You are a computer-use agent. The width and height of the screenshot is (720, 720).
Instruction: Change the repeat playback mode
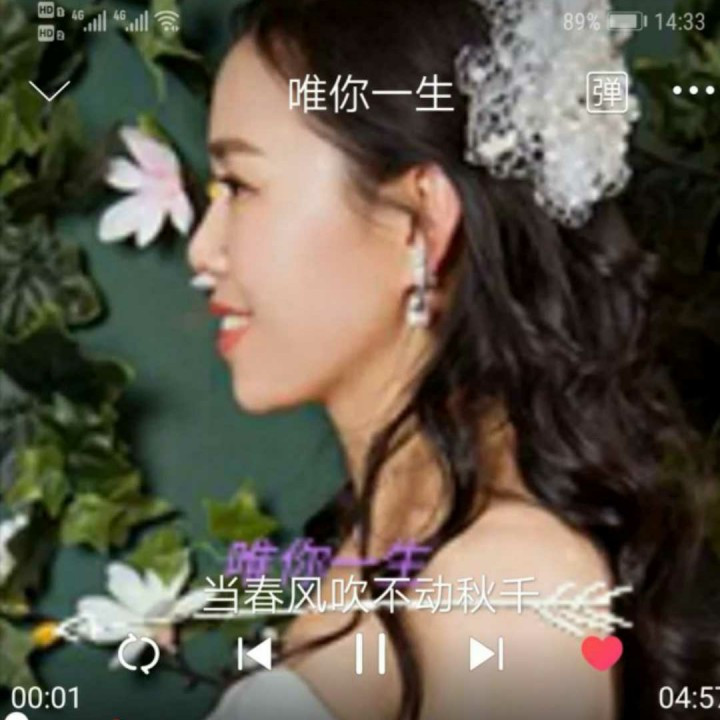[138, 654]
